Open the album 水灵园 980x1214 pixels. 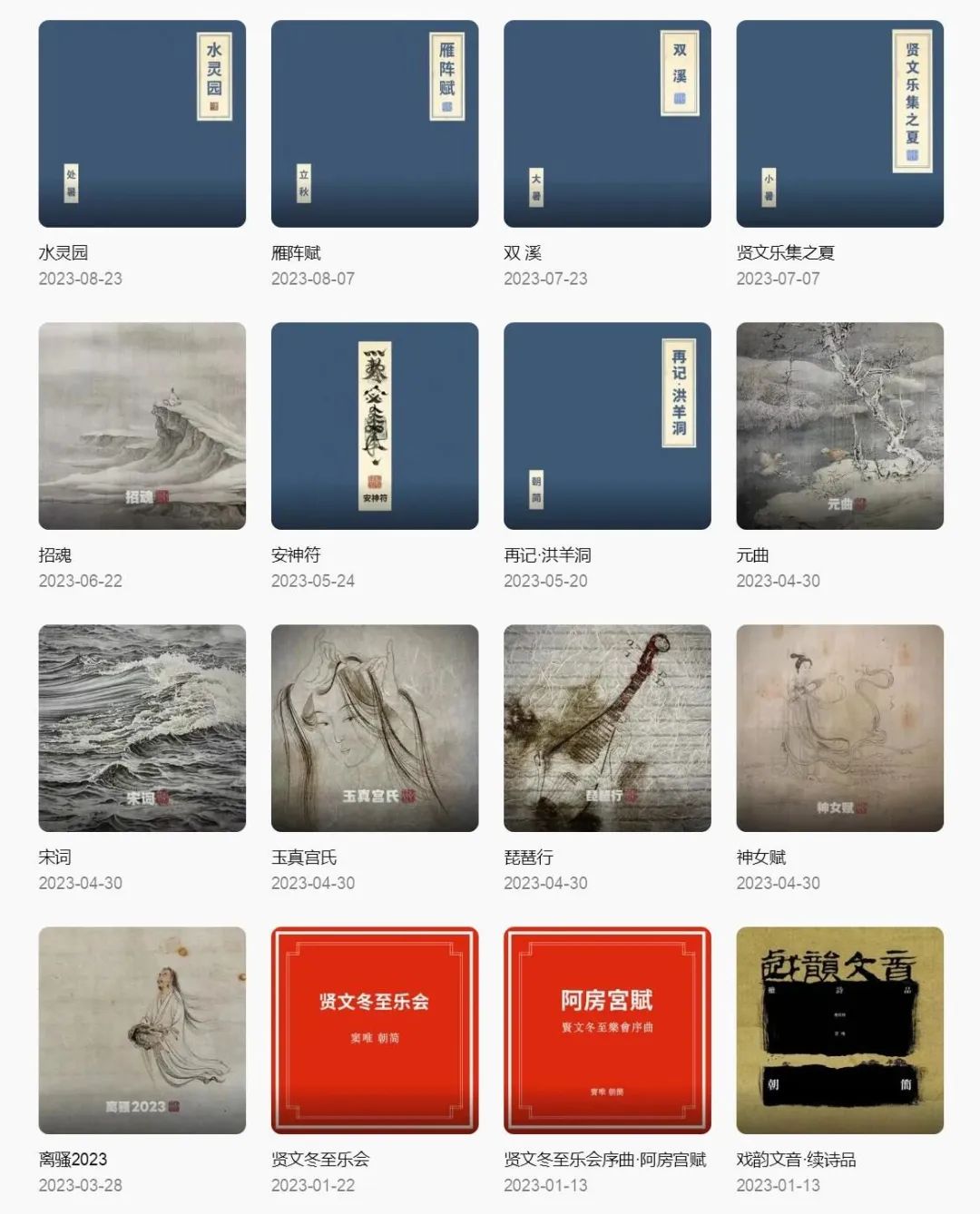coord(142,124)
